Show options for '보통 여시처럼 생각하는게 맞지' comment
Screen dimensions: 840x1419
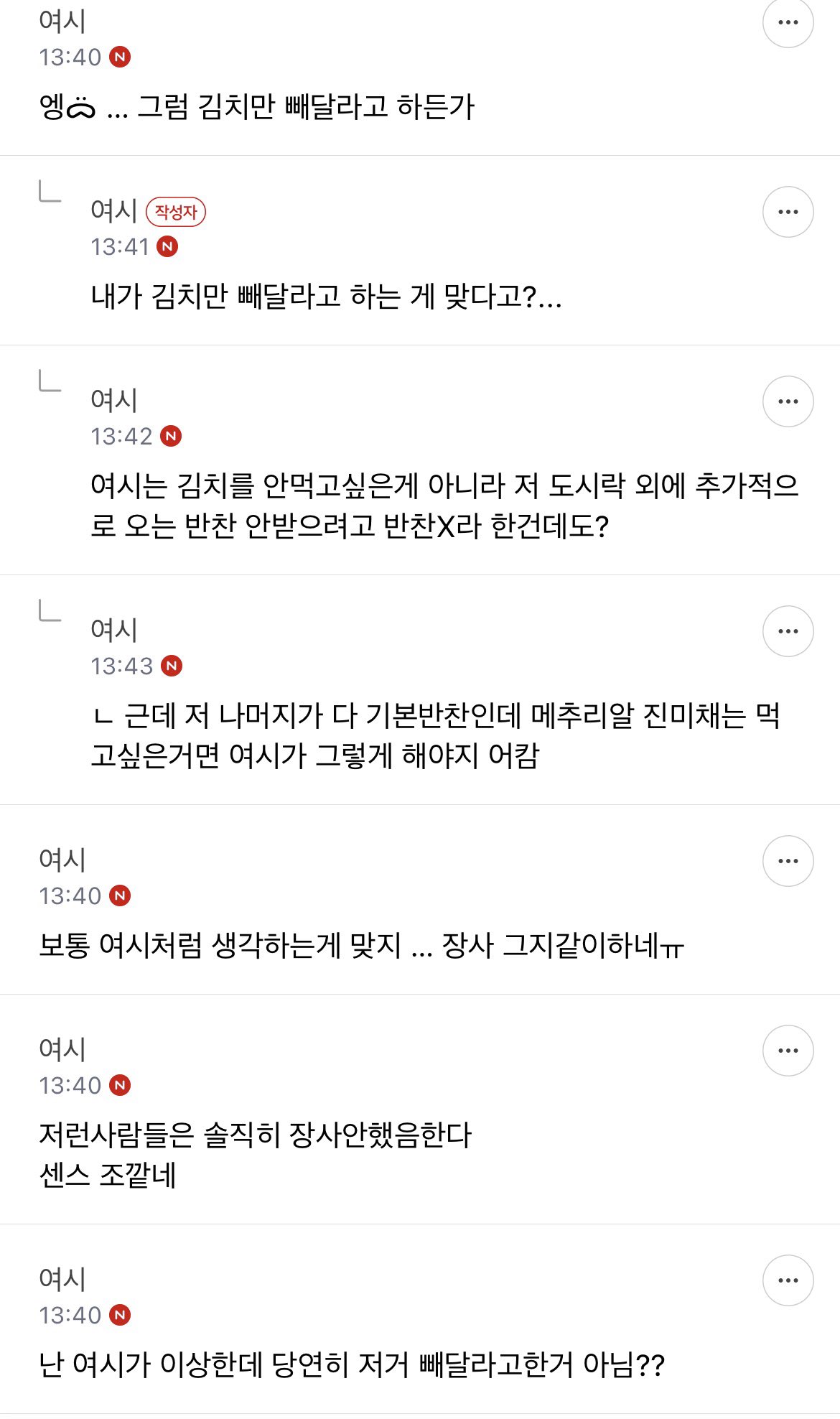pos(788,861)
